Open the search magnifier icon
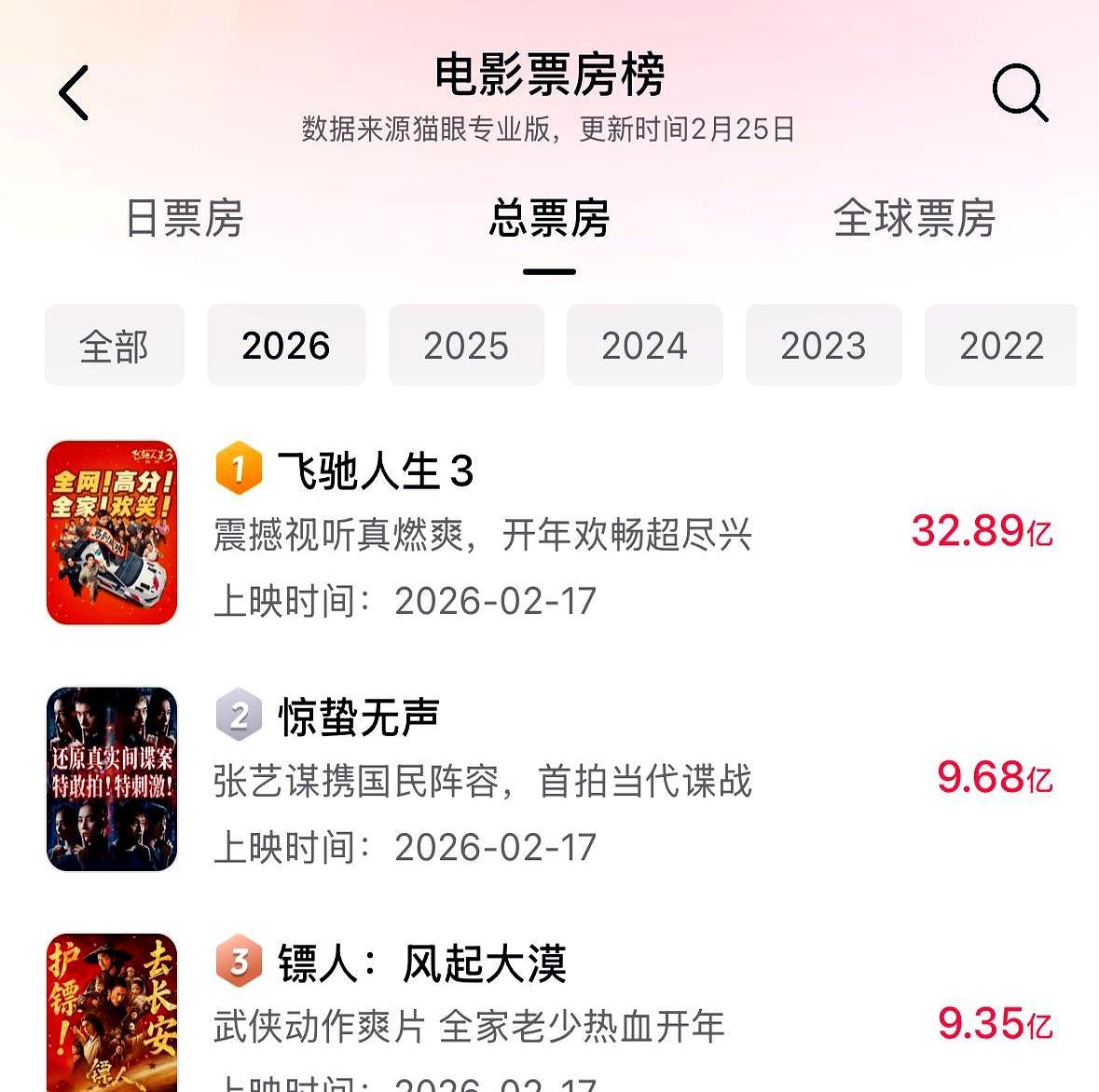Viewport: 1099px width, 1092px height. coord(1020,92)
